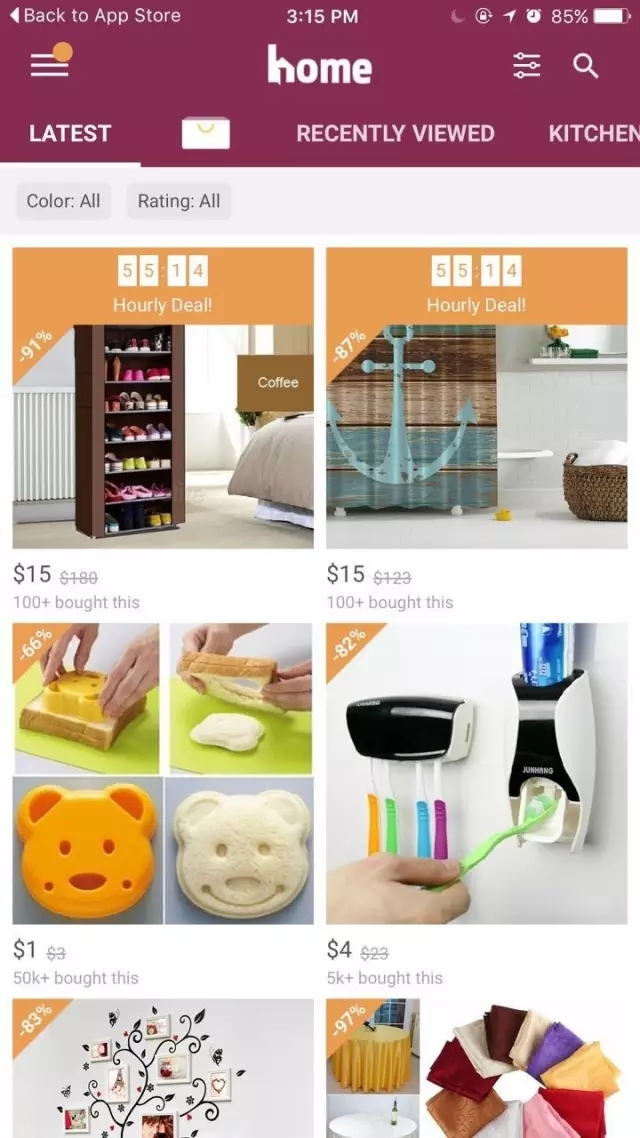Select the shopping bag tab
The height and width of the screenshot is (1138, 640).
coord(206,133)
